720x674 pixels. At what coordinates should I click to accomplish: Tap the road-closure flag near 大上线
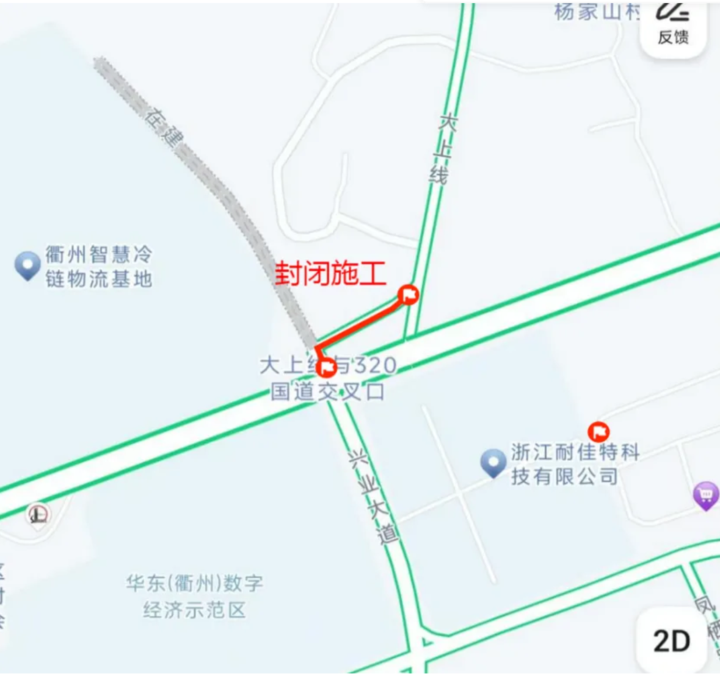408,294
